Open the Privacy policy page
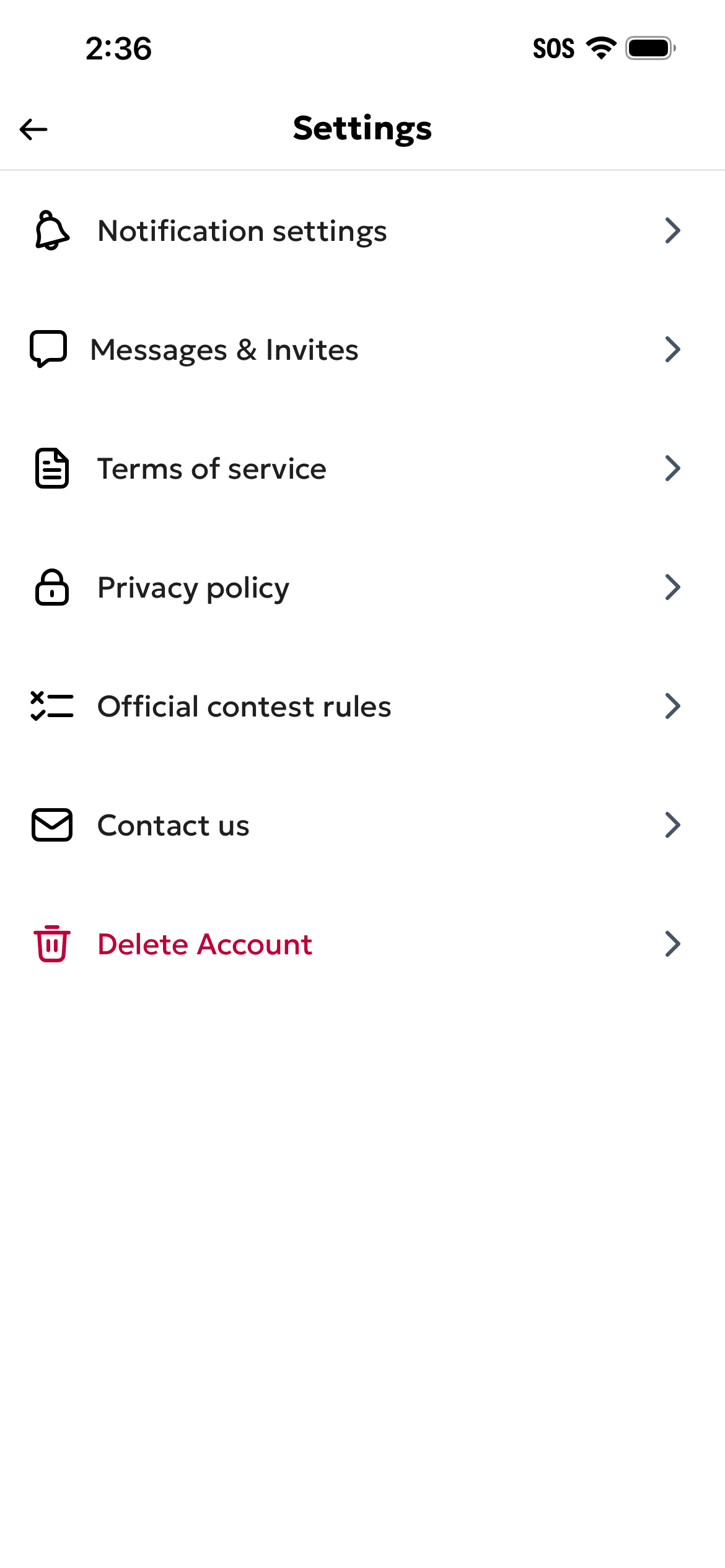The image size is (725, 1568). [192, 587]
